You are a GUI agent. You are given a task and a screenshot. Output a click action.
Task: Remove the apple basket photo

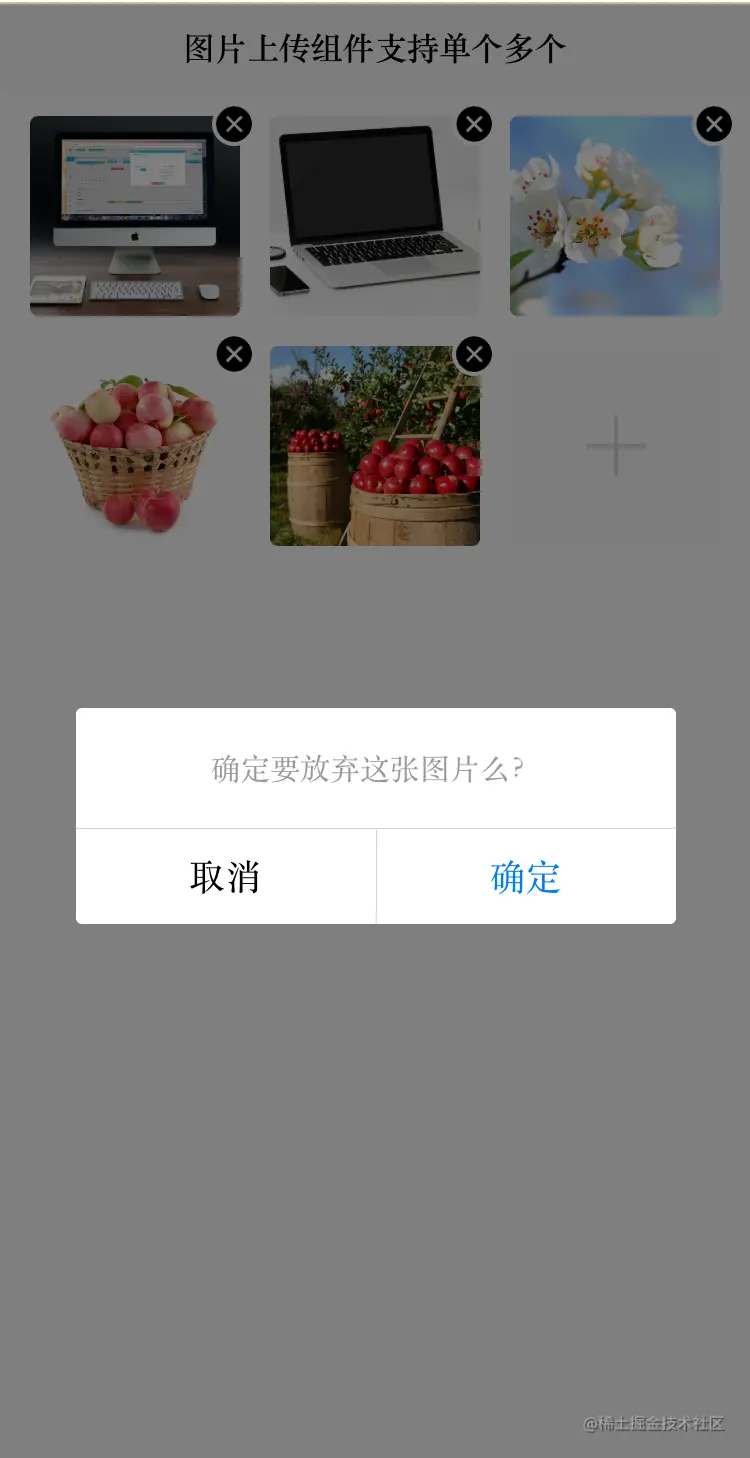234,354
